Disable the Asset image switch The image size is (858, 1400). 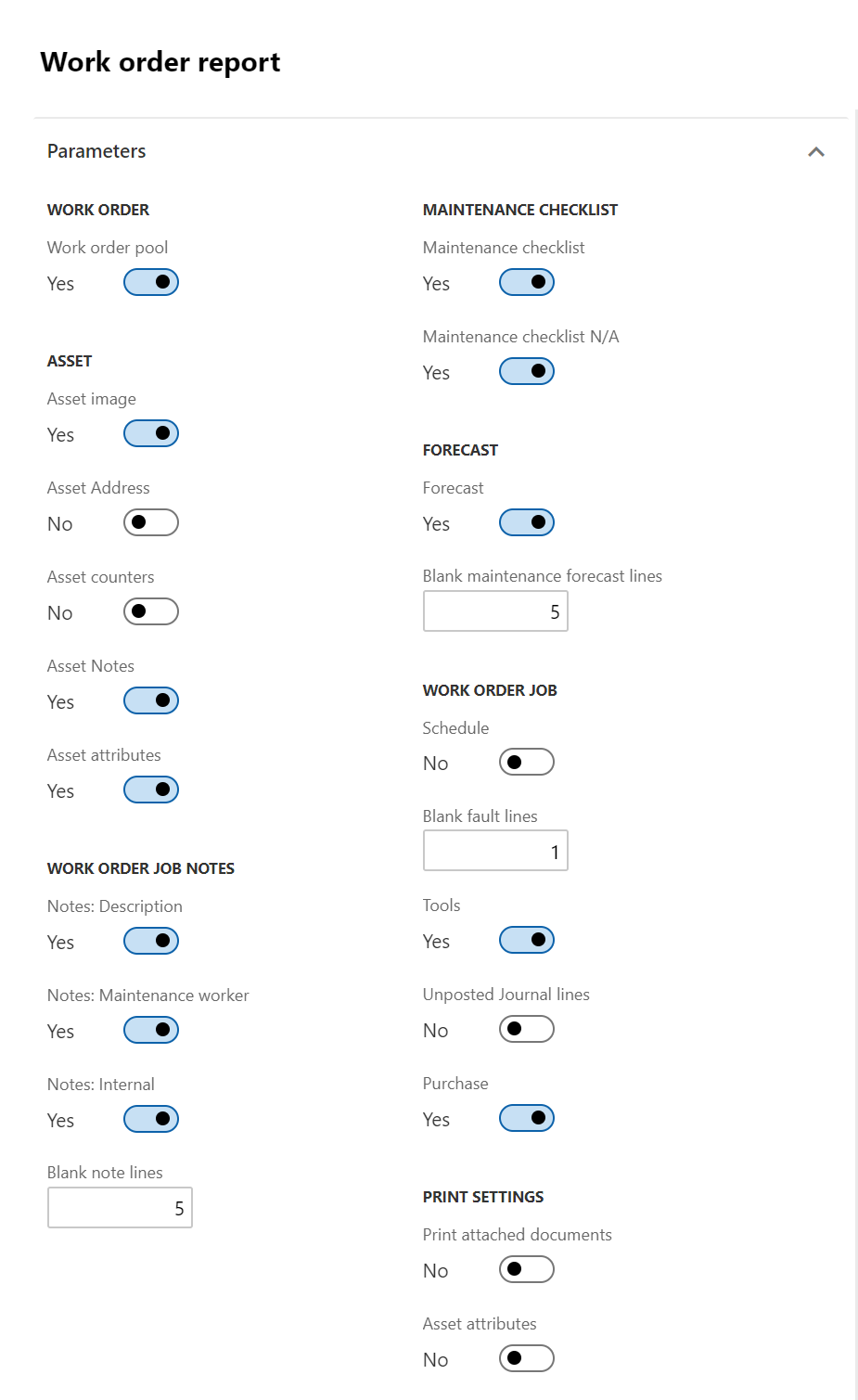point(151,433)
